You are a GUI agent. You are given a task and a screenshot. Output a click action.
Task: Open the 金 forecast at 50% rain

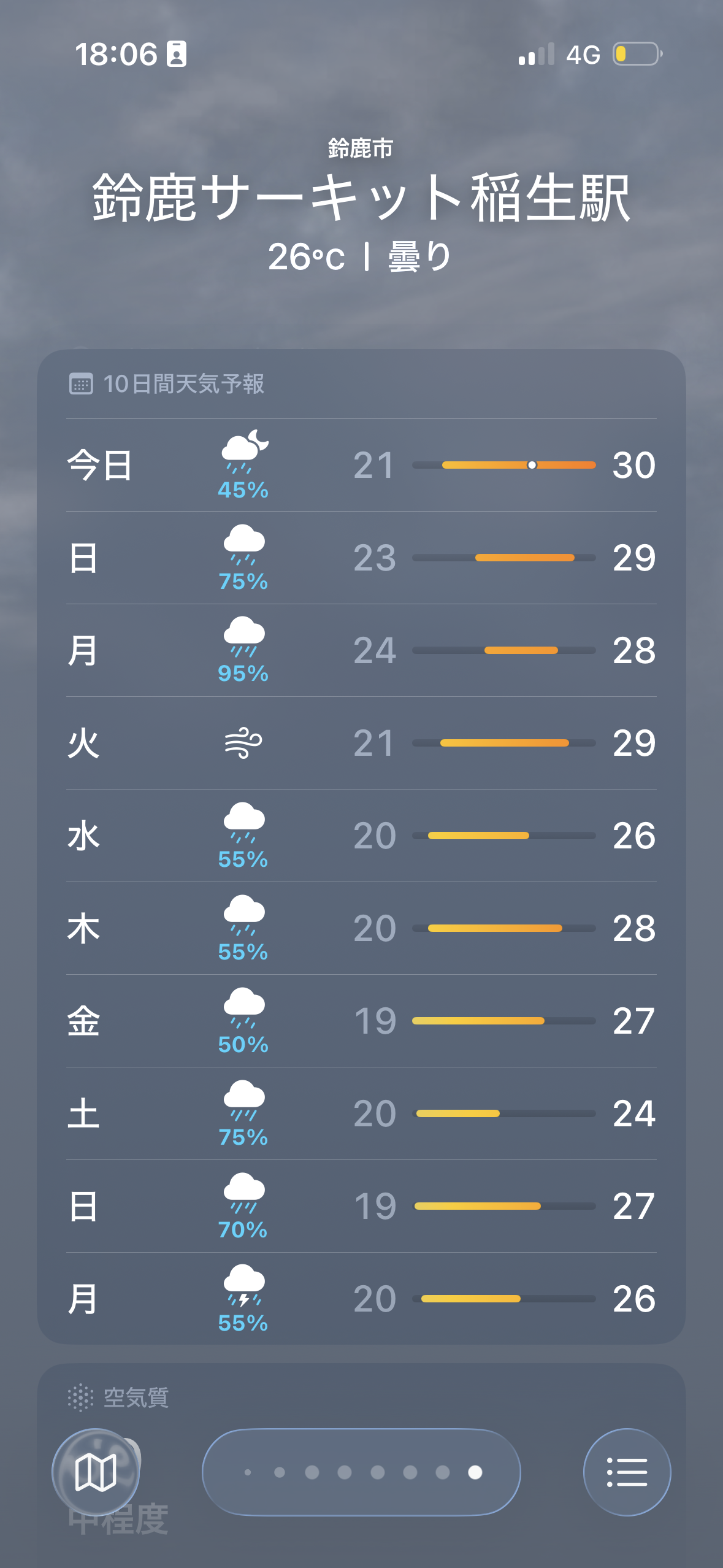[361, 1021]
